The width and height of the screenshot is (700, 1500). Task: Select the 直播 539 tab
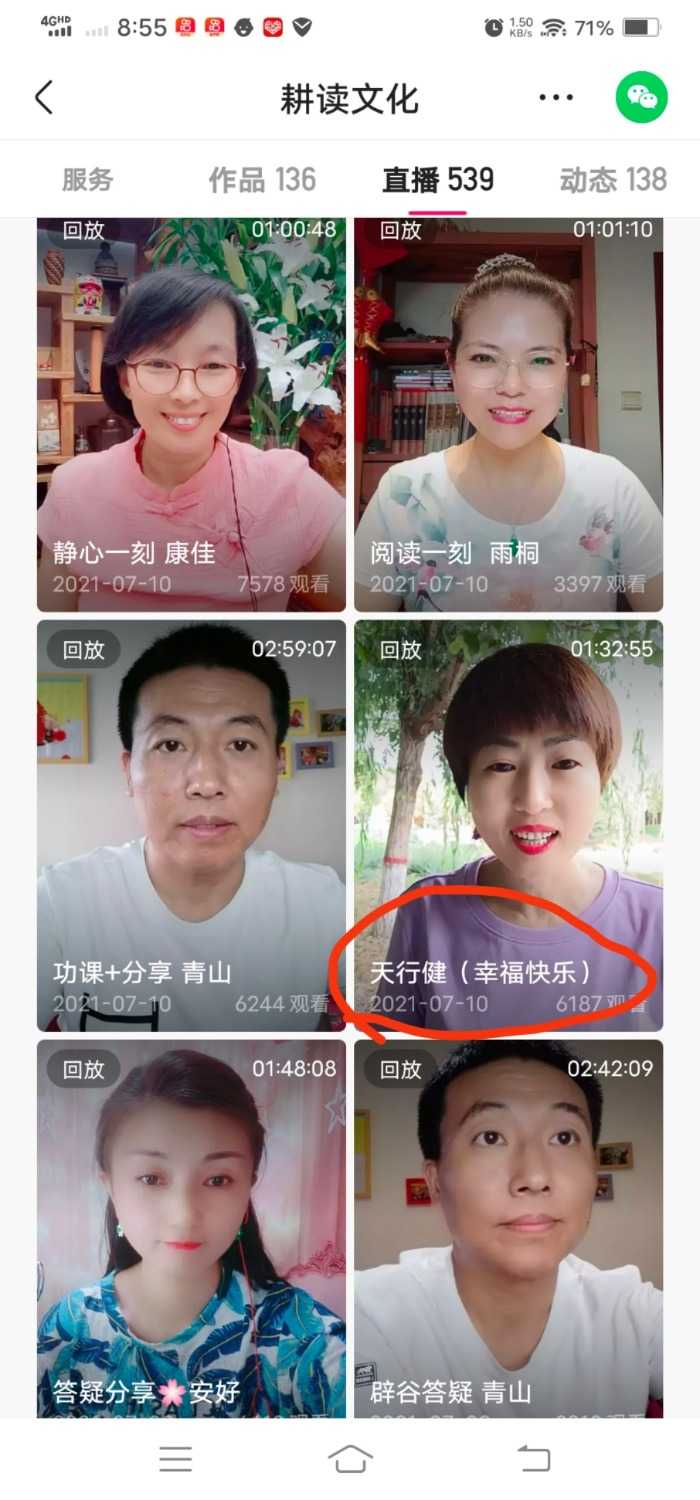tap(438, 180)
